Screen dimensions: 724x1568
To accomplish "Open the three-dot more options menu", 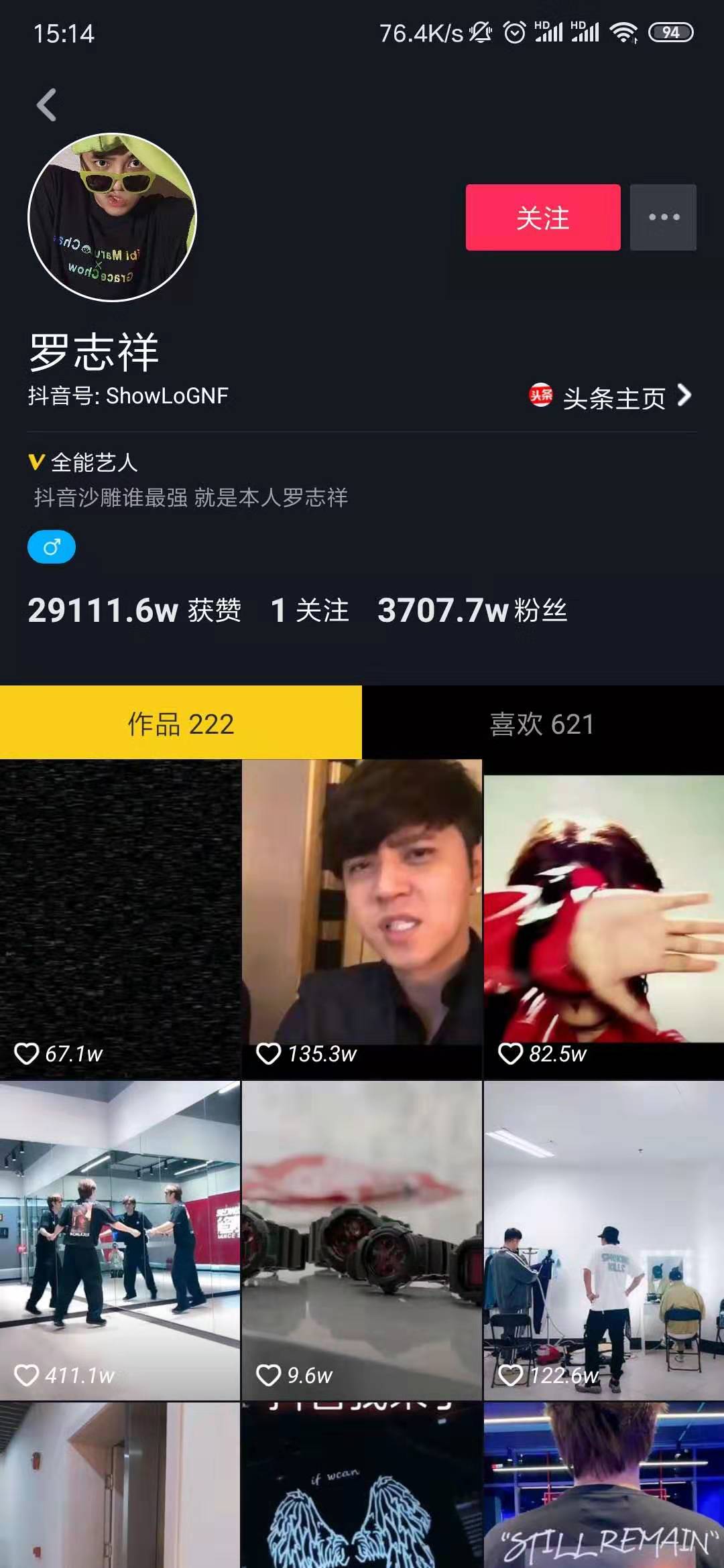I will pyautogui.click(x=663, y=218).
